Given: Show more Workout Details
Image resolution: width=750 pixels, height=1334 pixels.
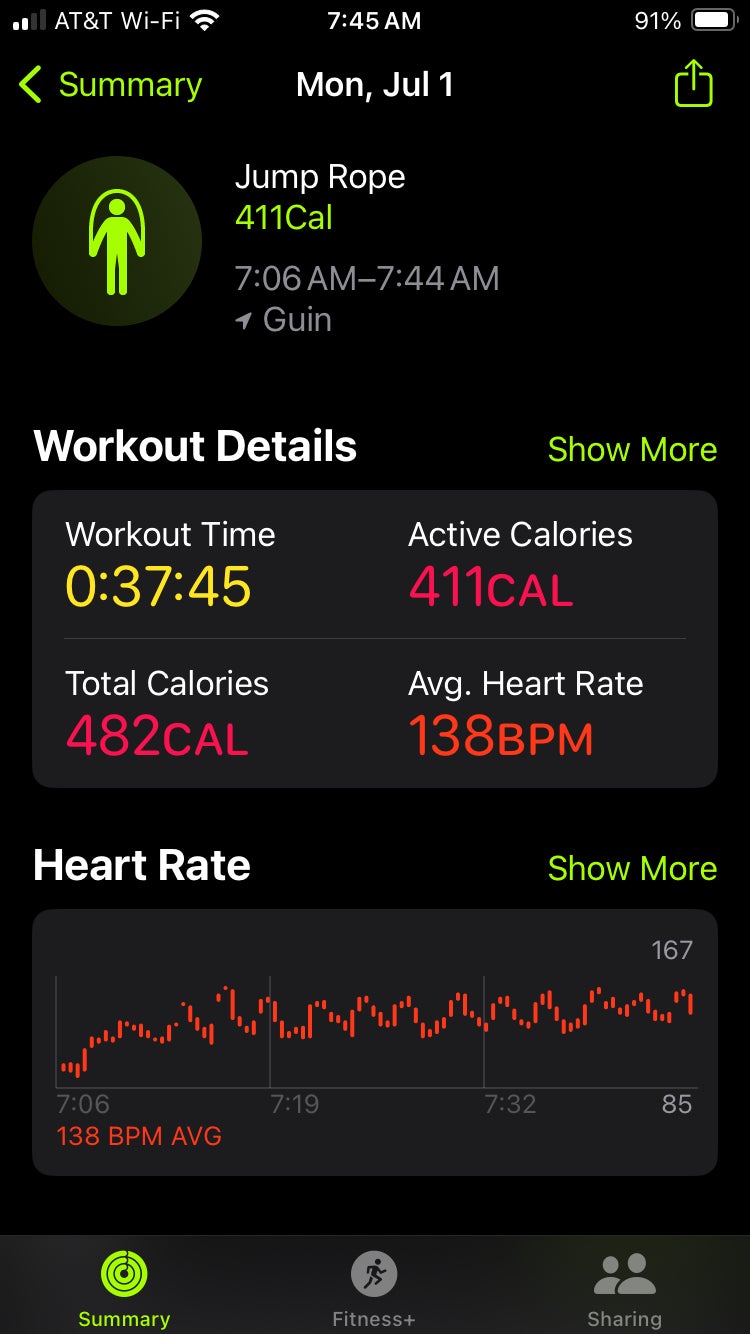Looking at the screenshot, I should [x=632, y=450].
